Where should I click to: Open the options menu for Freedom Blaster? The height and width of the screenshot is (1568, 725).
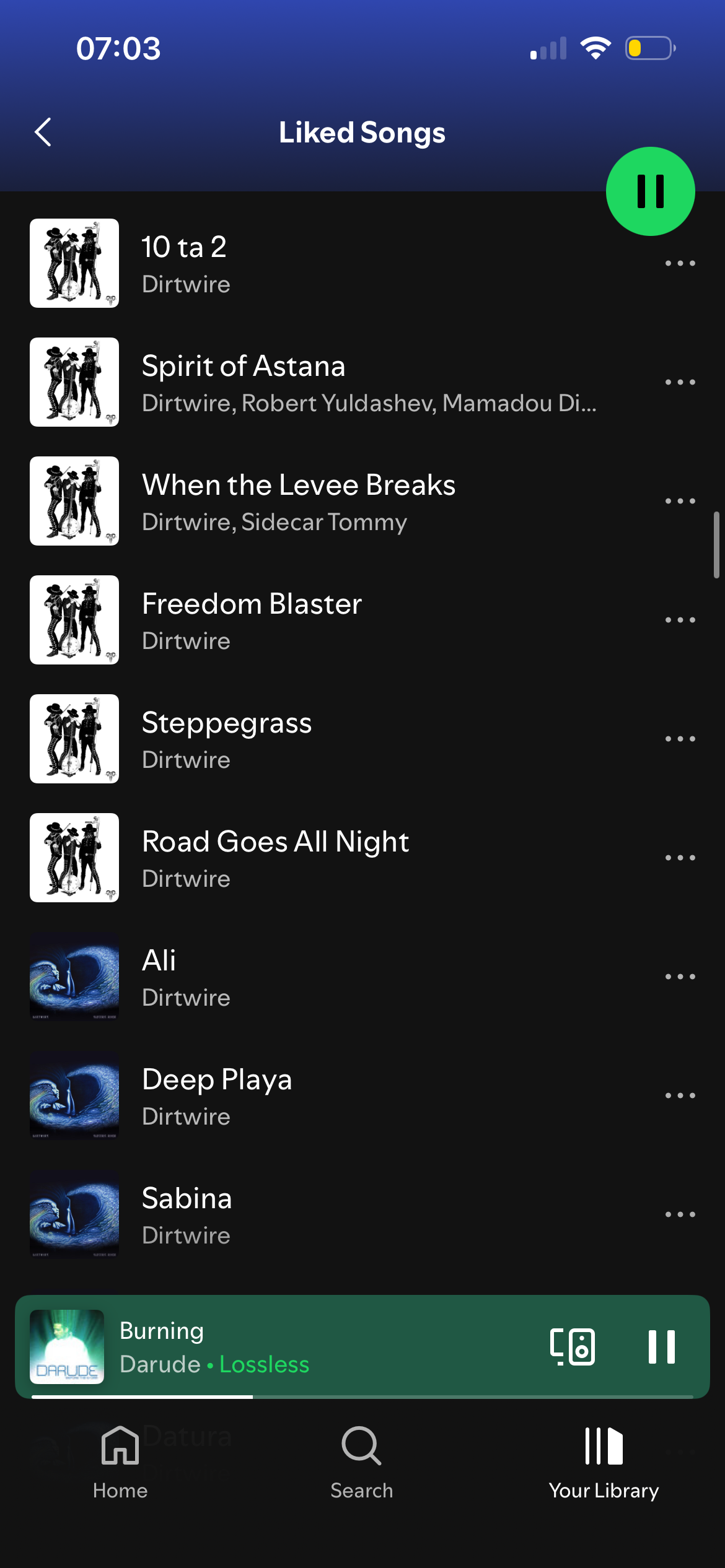680,620
